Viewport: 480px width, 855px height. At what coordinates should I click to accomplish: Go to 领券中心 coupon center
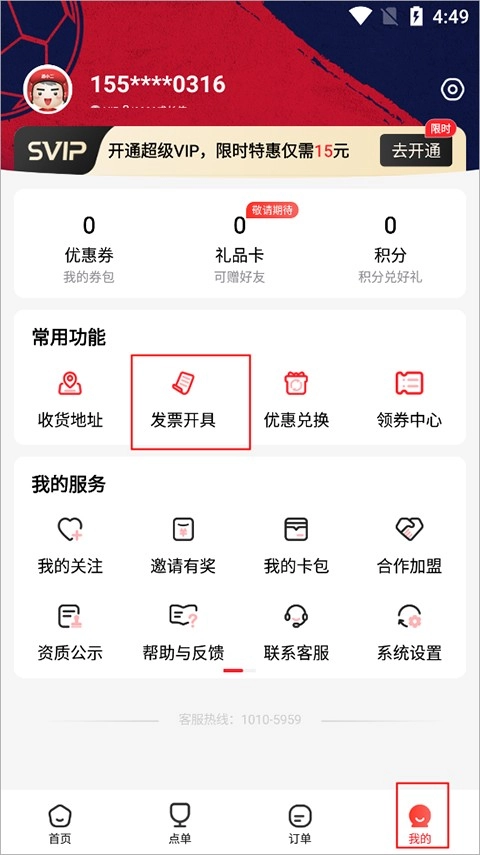[x=409, y=400]
